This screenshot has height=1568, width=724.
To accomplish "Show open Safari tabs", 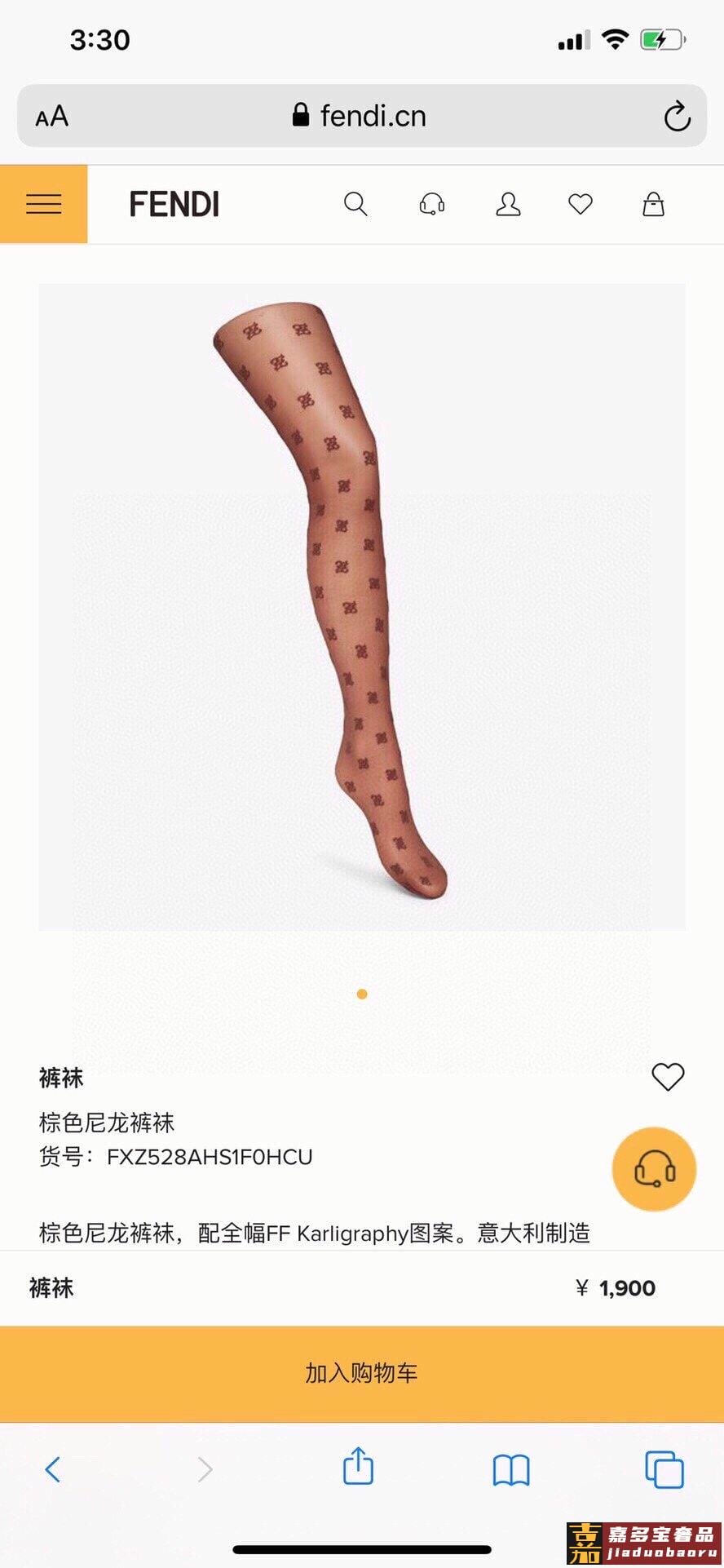I will [664, 1469].
